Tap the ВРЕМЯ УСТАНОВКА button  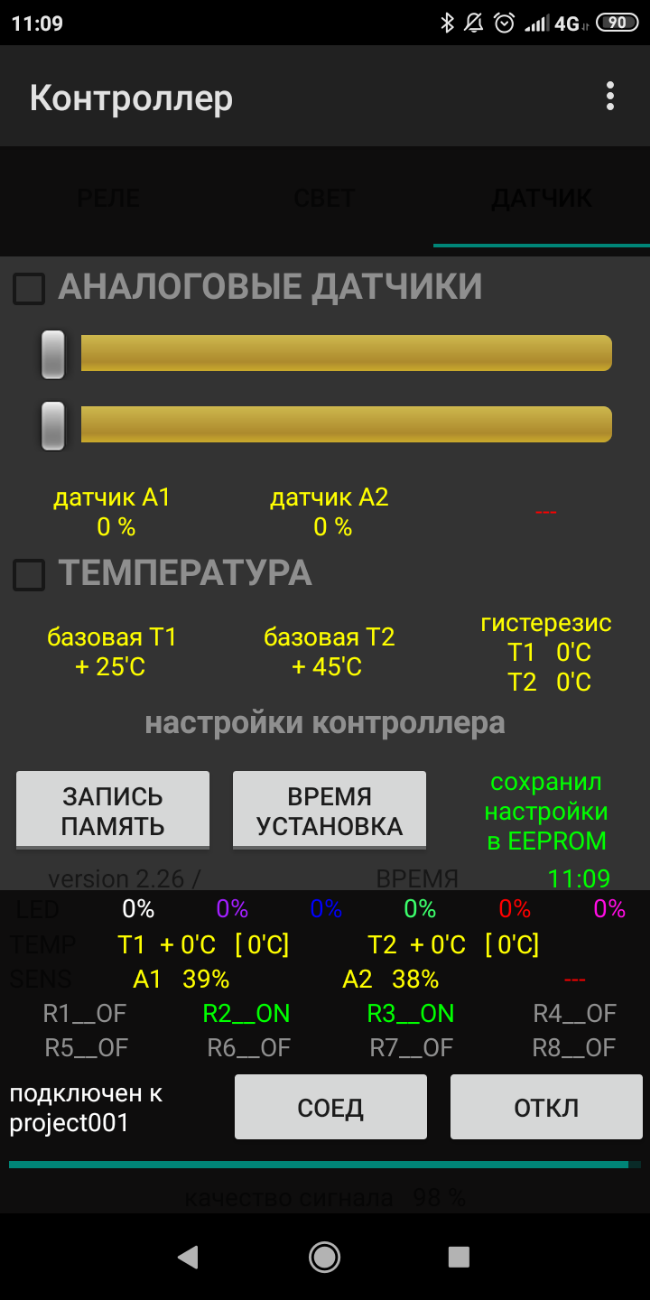click(330, 810)
